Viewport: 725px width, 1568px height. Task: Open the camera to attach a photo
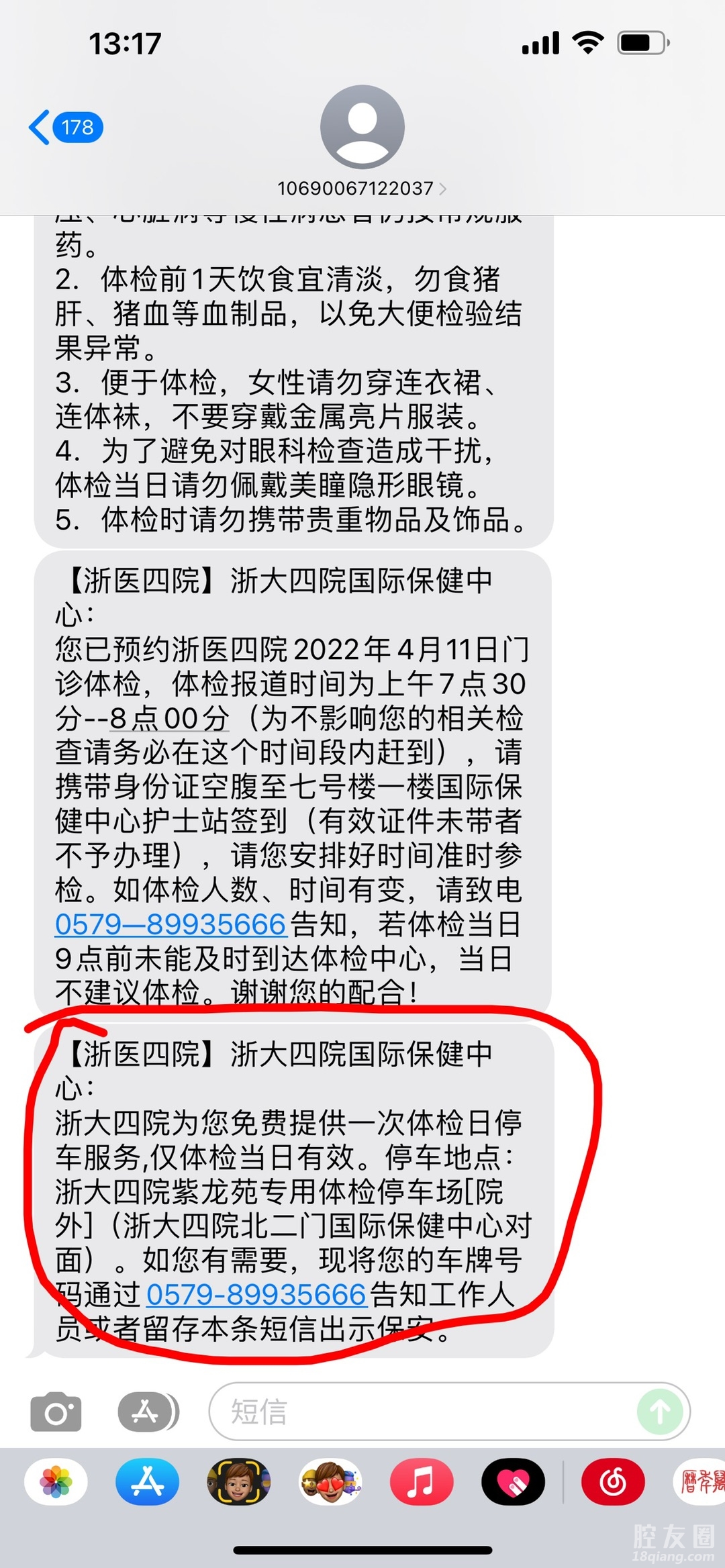pyautogui.click(x=56, y=1412)
